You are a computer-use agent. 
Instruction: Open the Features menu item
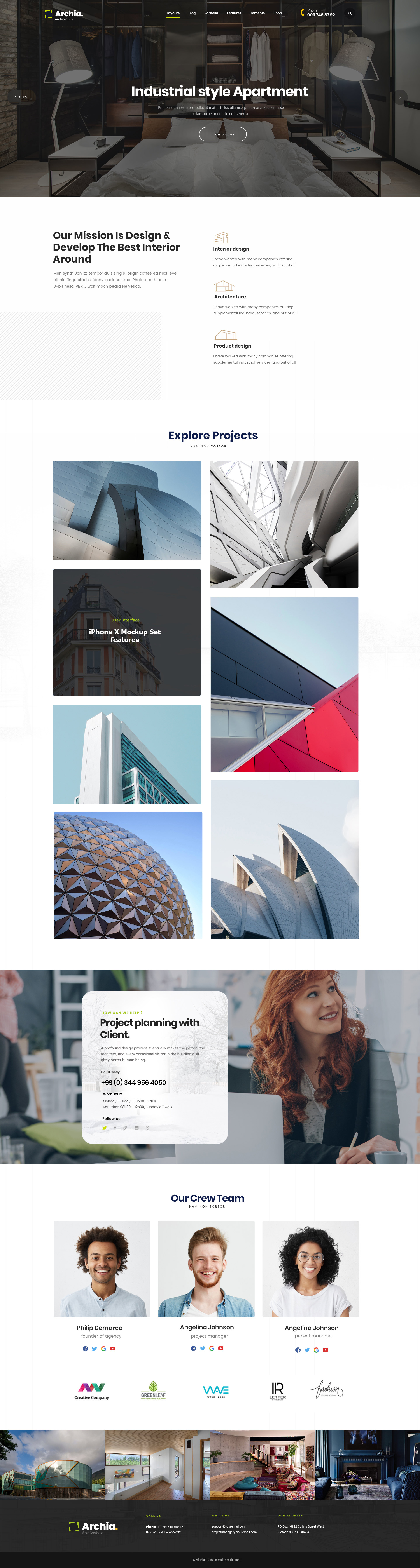point(234,13)
